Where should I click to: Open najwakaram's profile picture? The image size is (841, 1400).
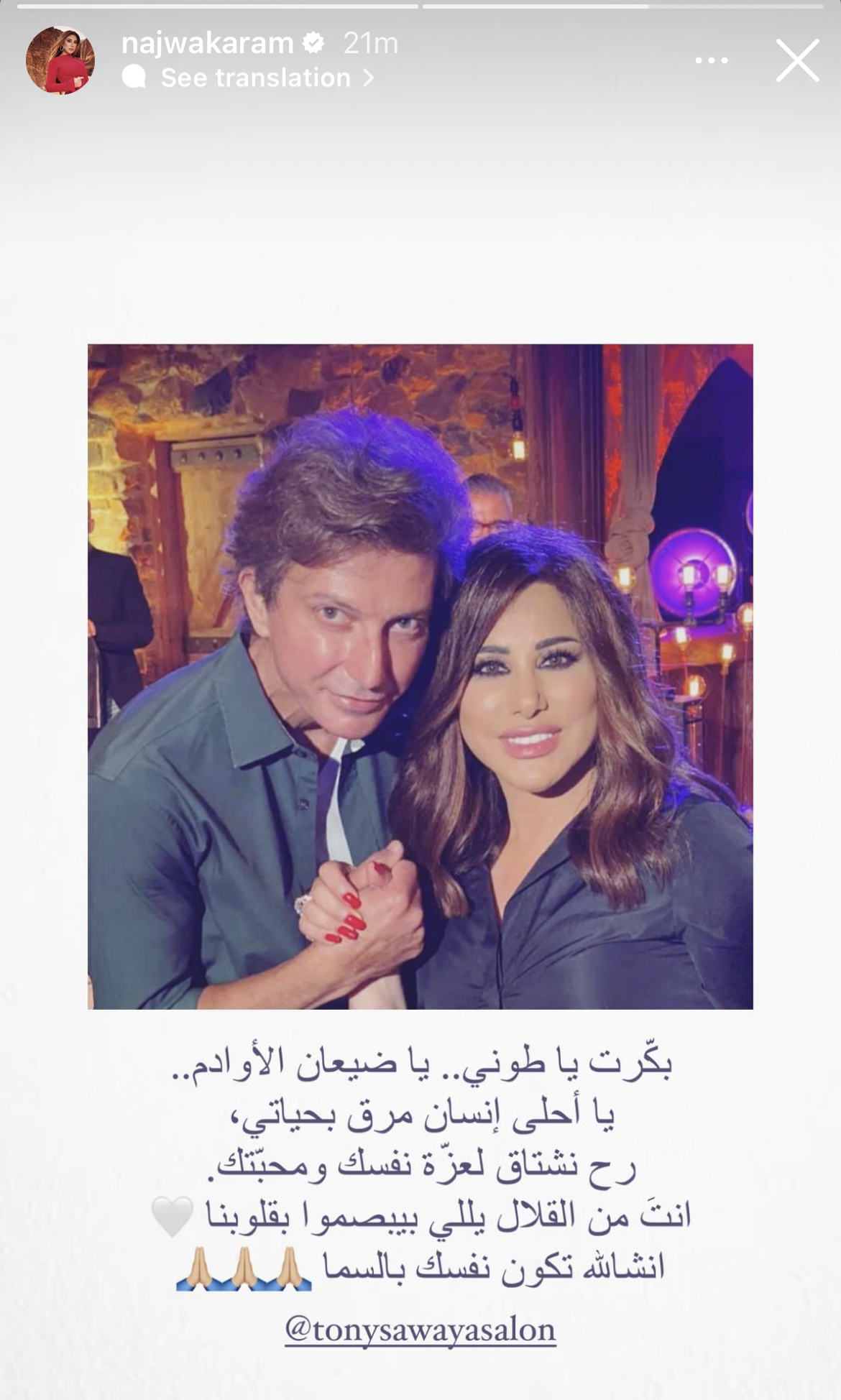click(x=60, y=60)
